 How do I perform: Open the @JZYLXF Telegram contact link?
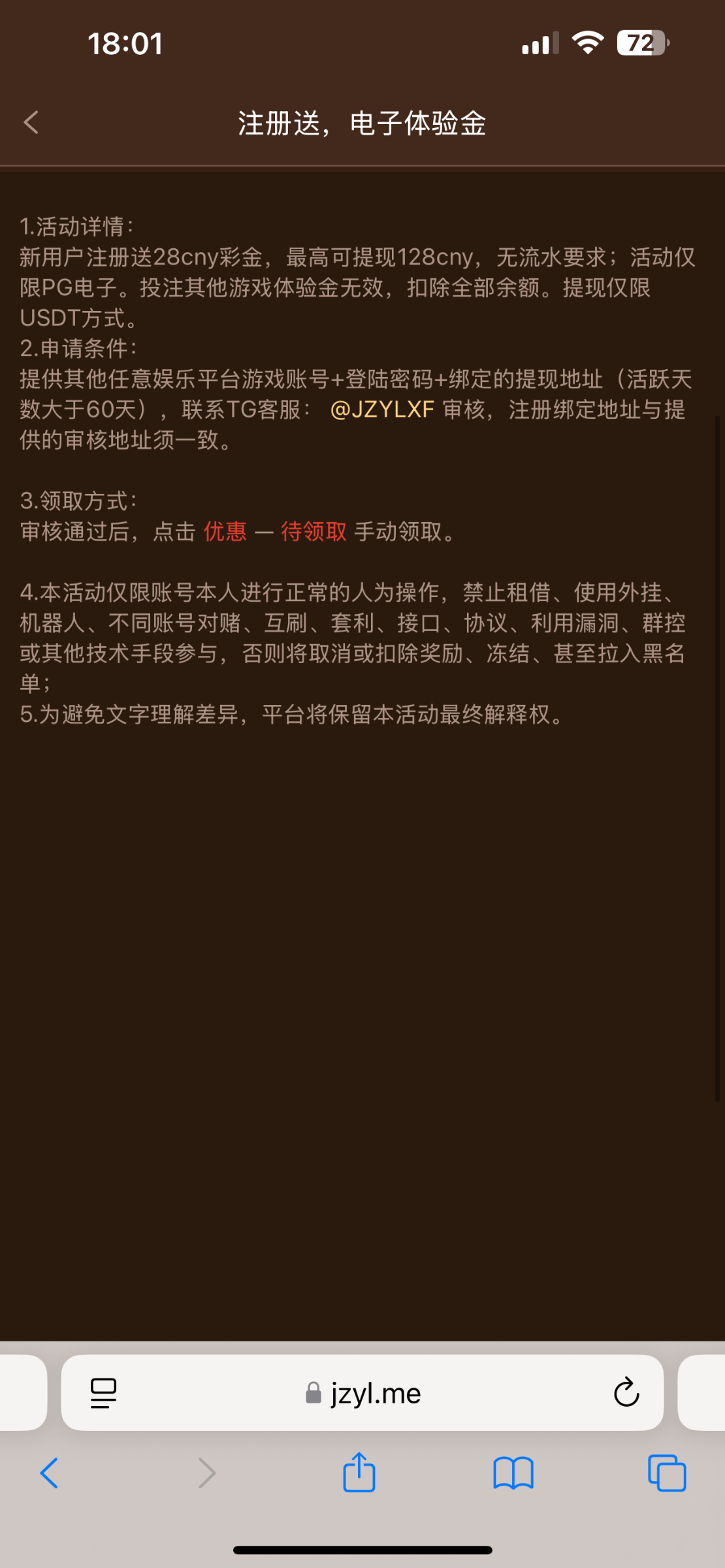tap(382, 410)
